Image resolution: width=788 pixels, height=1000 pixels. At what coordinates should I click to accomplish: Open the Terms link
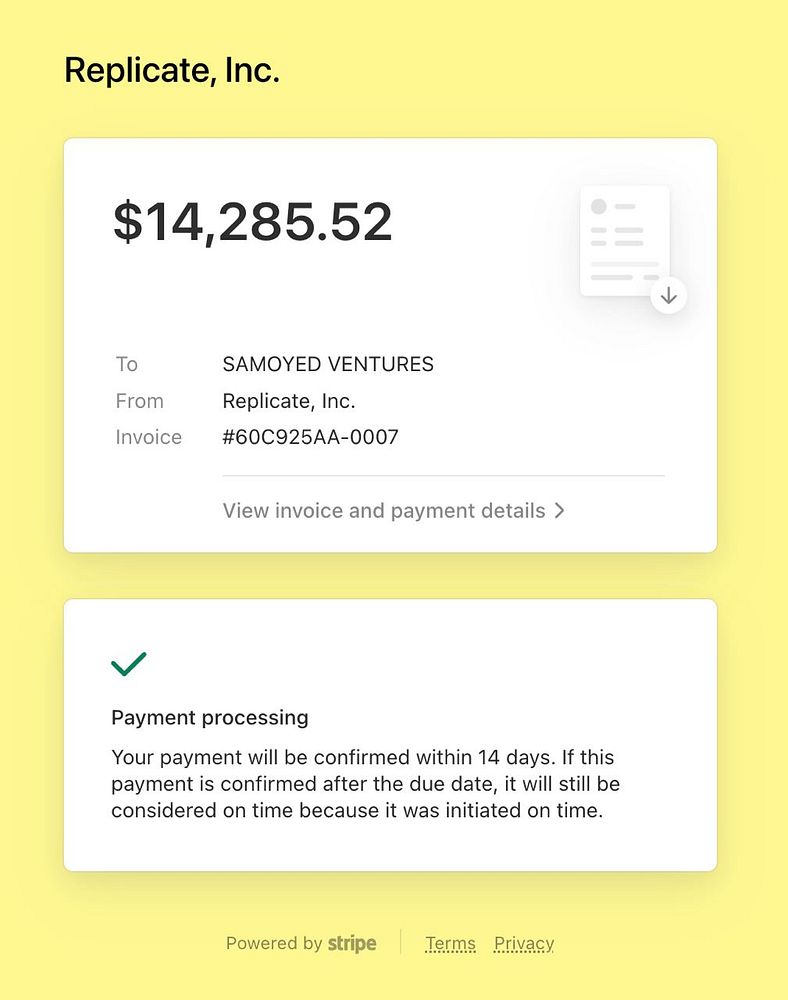pyautogui.click(x=450, y=943)
